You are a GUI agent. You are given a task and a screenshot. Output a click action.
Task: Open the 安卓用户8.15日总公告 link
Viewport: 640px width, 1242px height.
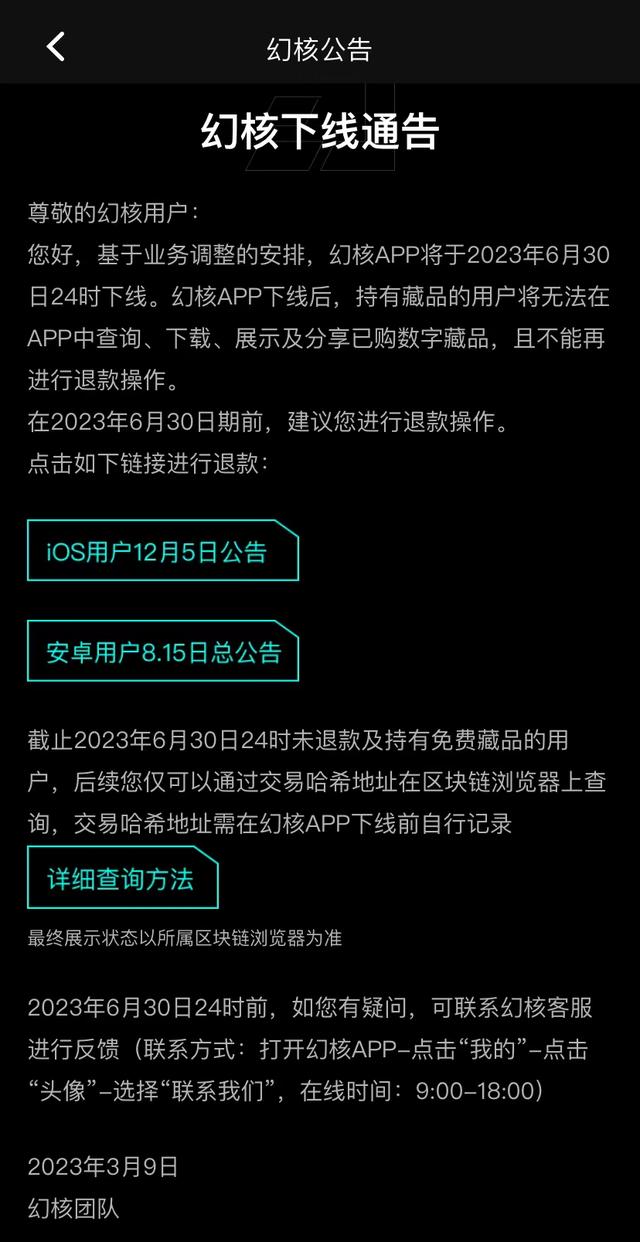[163, 651]
